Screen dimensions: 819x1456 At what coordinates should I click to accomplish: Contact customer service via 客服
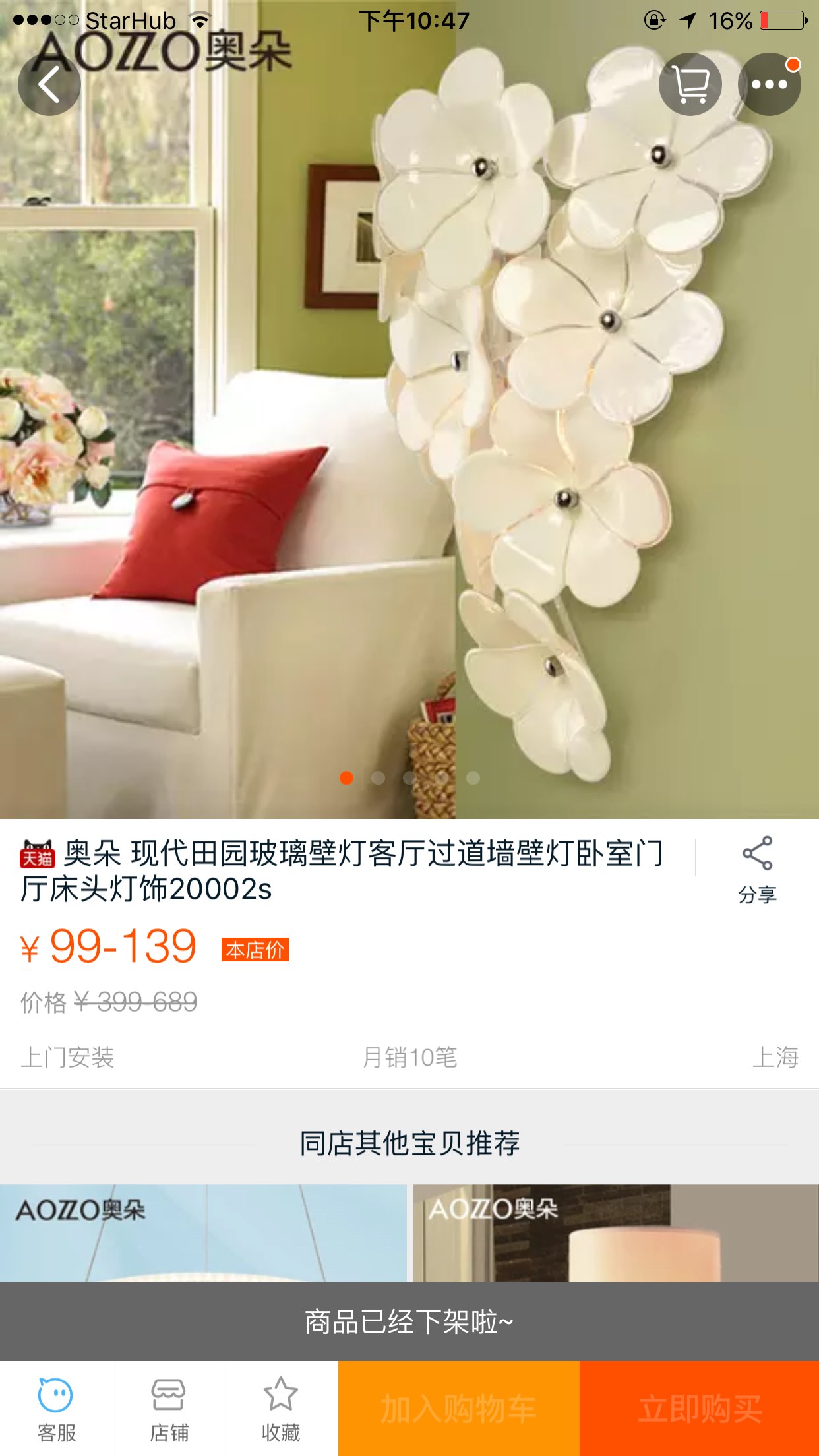pos(56,1409)
